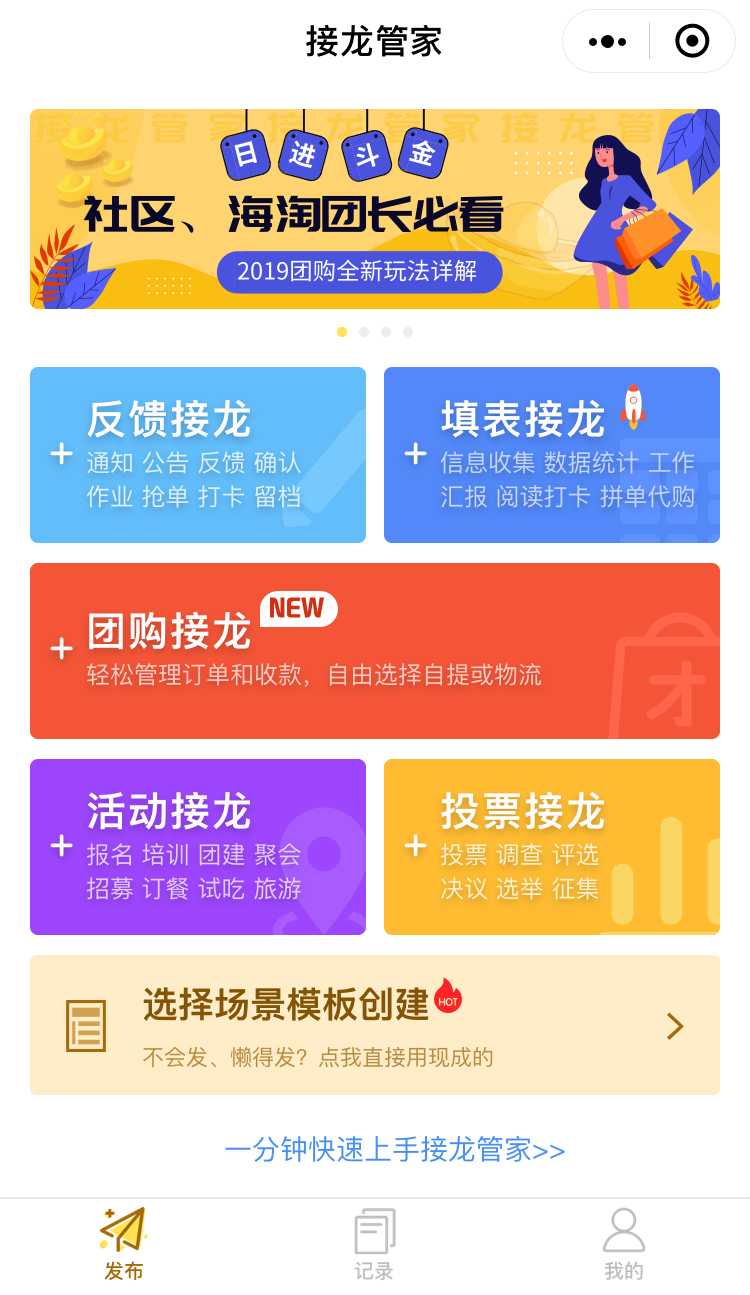This screenshot has height=1295, width=750.
Task: Open the 社区、海淘团长必看 banner
Action: pos(375,209)
